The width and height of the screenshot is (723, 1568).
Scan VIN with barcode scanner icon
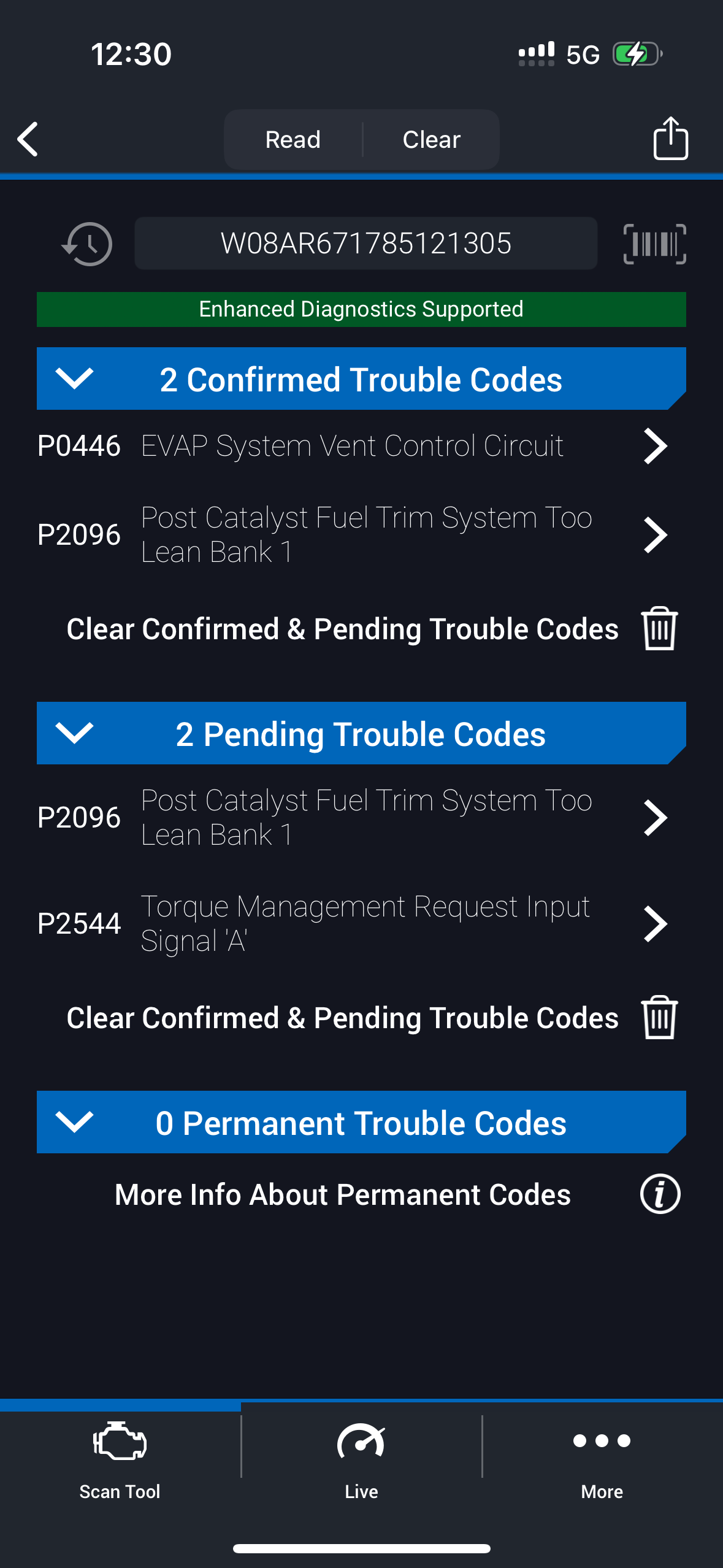pos(654,244)
